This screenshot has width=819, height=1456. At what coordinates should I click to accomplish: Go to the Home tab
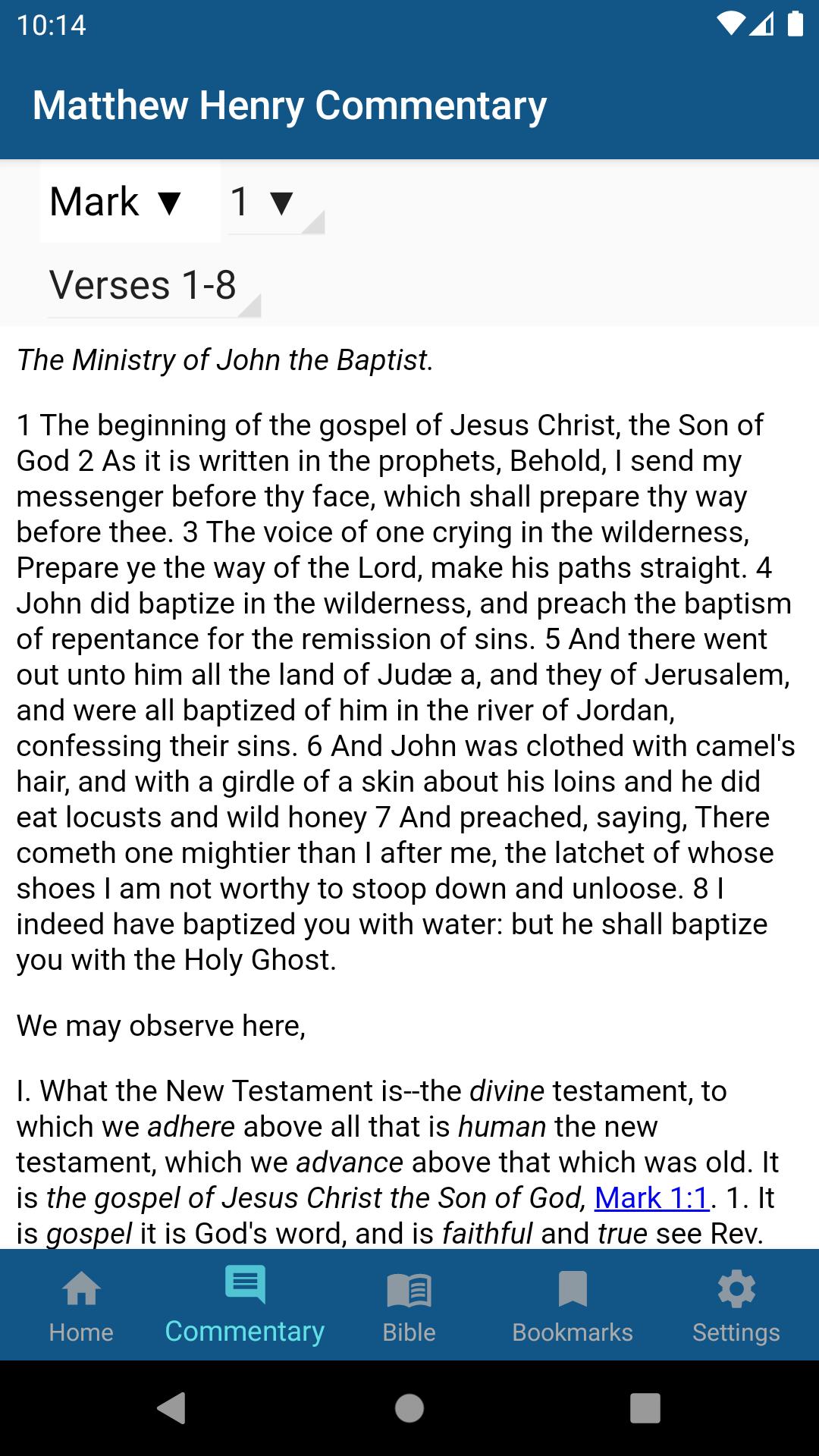pyautogui.click(x=81, y=1306)
